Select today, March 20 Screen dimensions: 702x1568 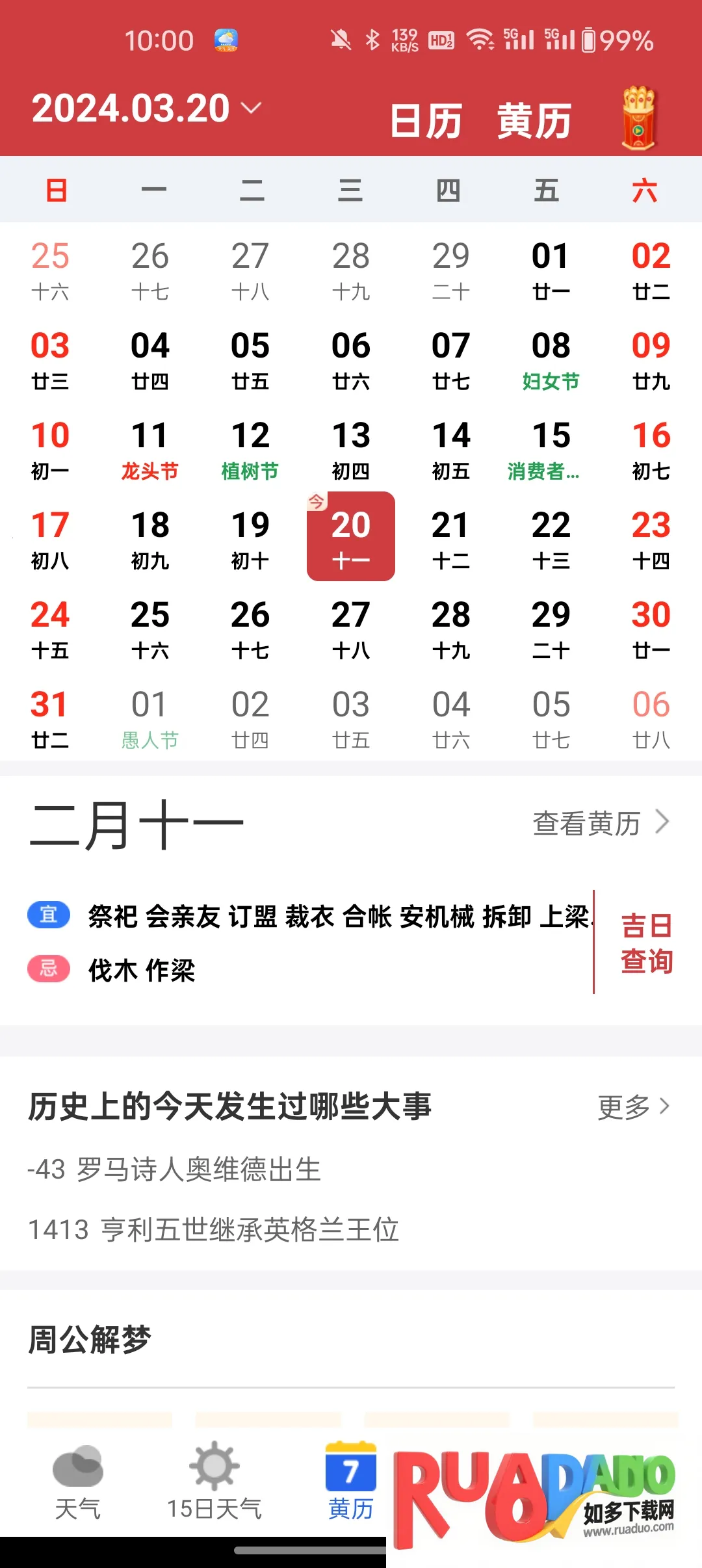[x=351, y=537]
